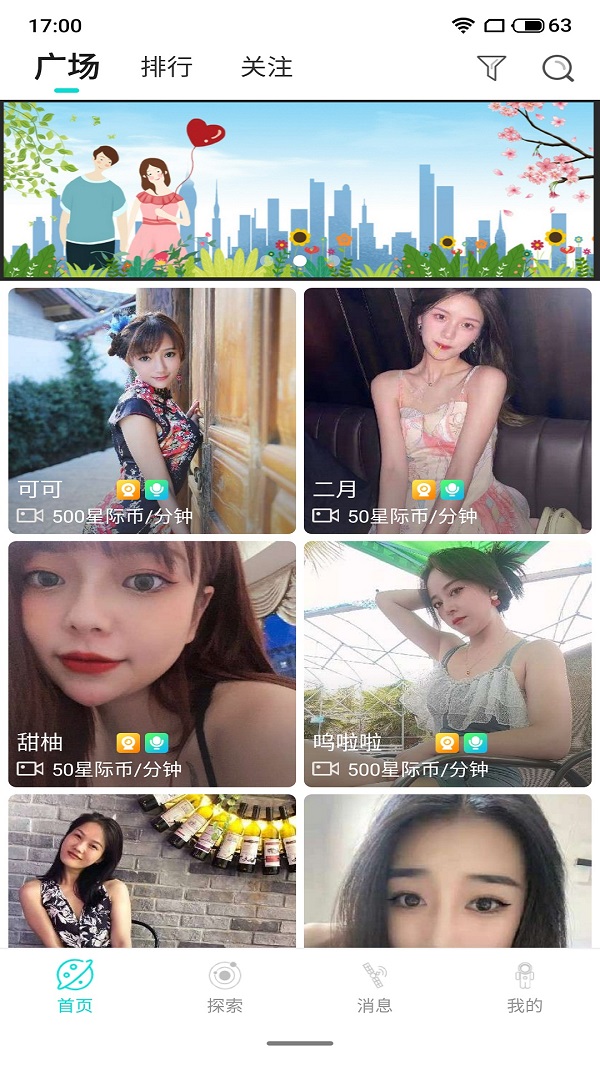
Task: Select the 广场 tab
Action: click(x=67, y=68)
